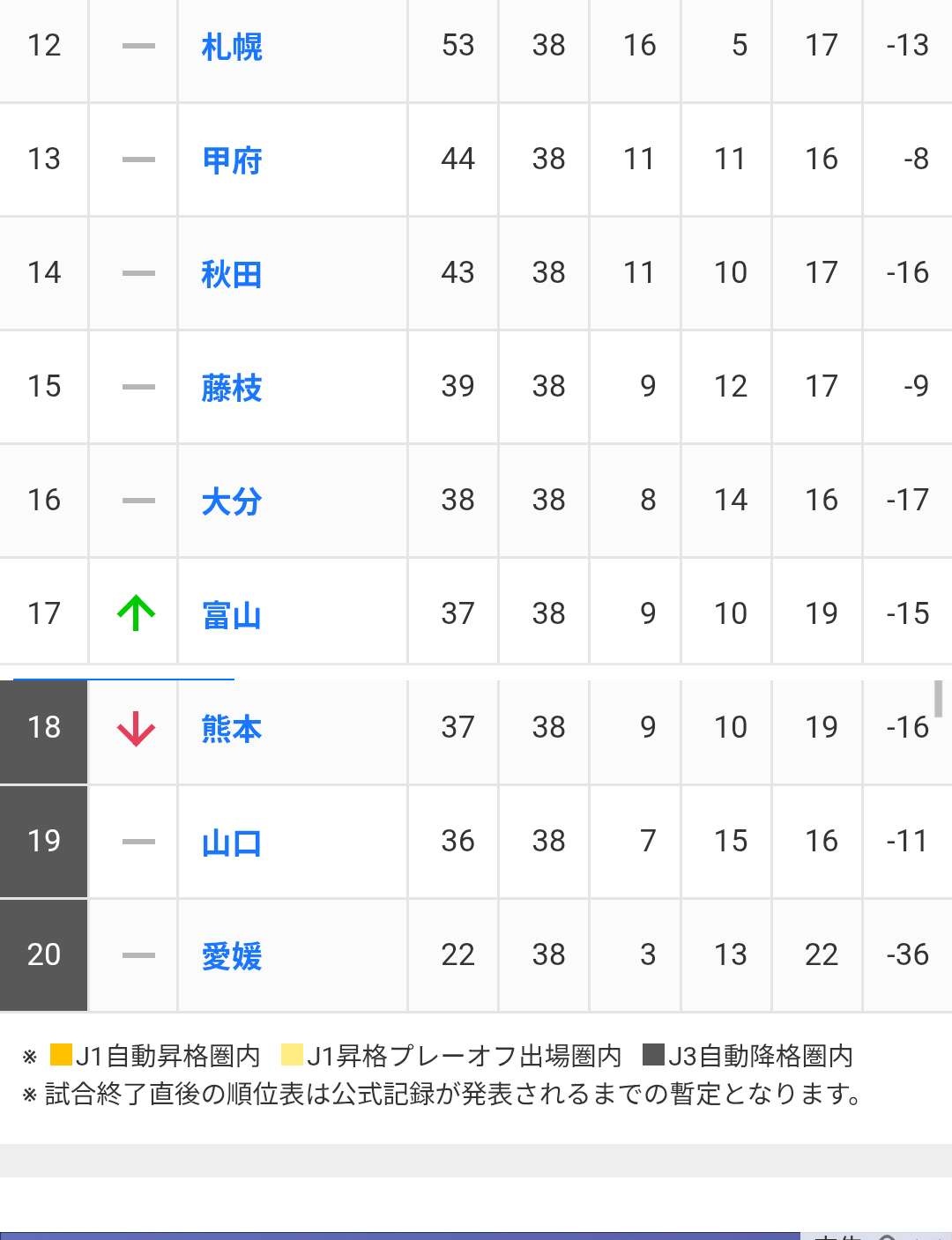View the 愛媛 team page
This screenshot has height=1240, width=952.
click(232, 956)
